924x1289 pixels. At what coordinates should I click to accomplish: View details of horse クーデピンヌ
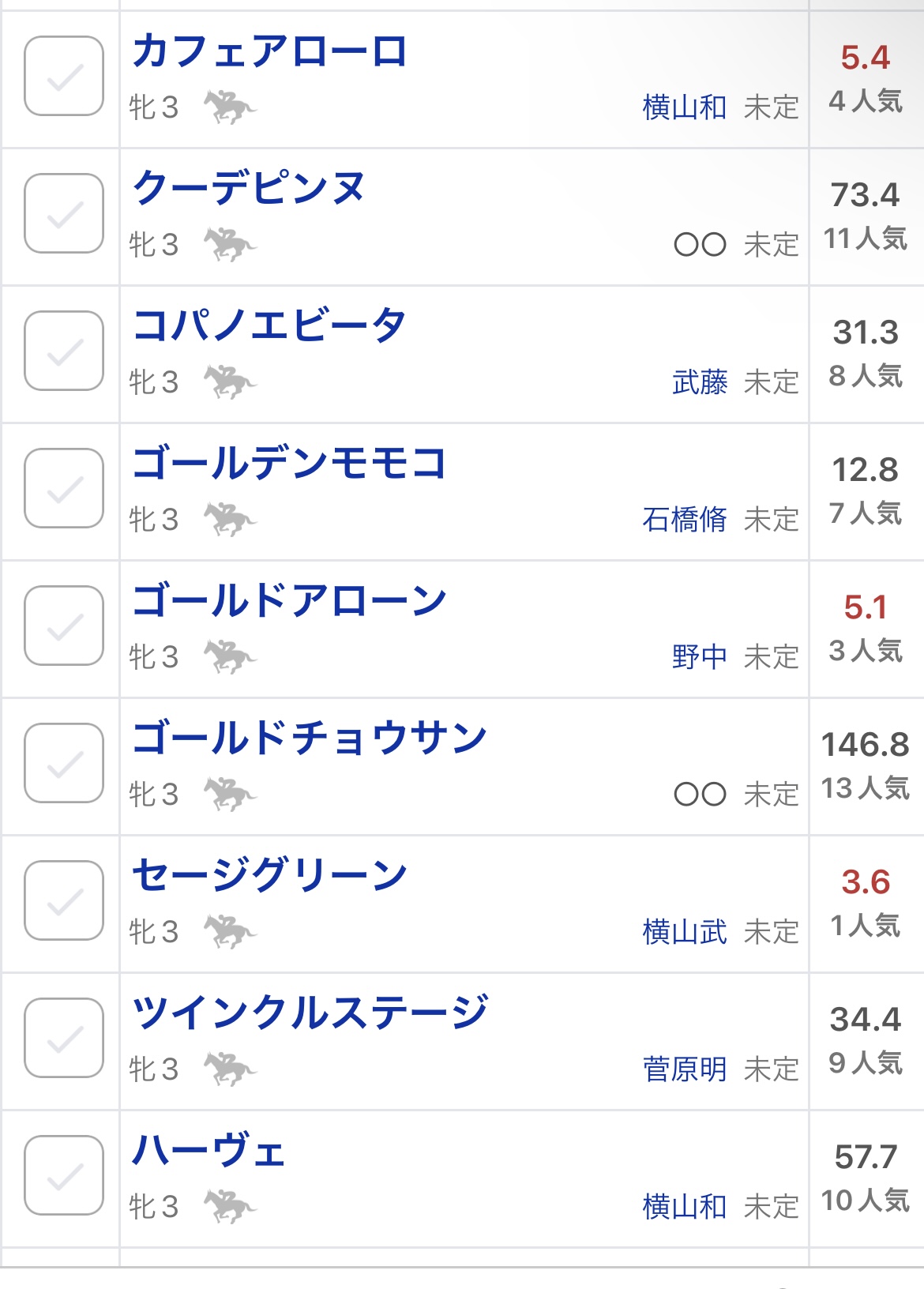coord(249,190)
